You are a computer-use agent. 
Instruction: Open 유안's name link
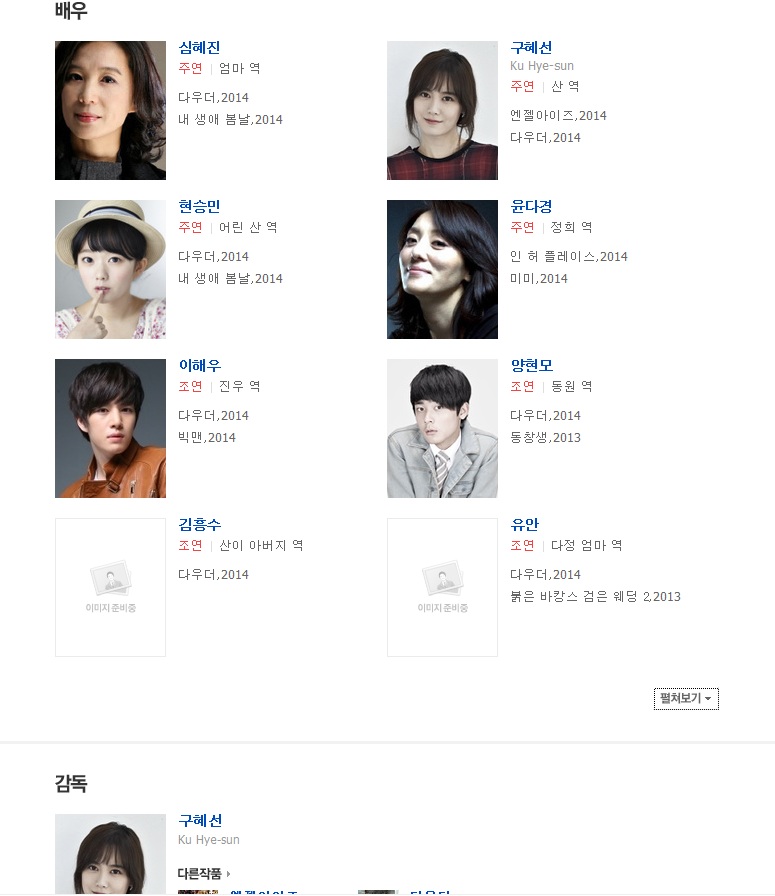tap(524, 525)
